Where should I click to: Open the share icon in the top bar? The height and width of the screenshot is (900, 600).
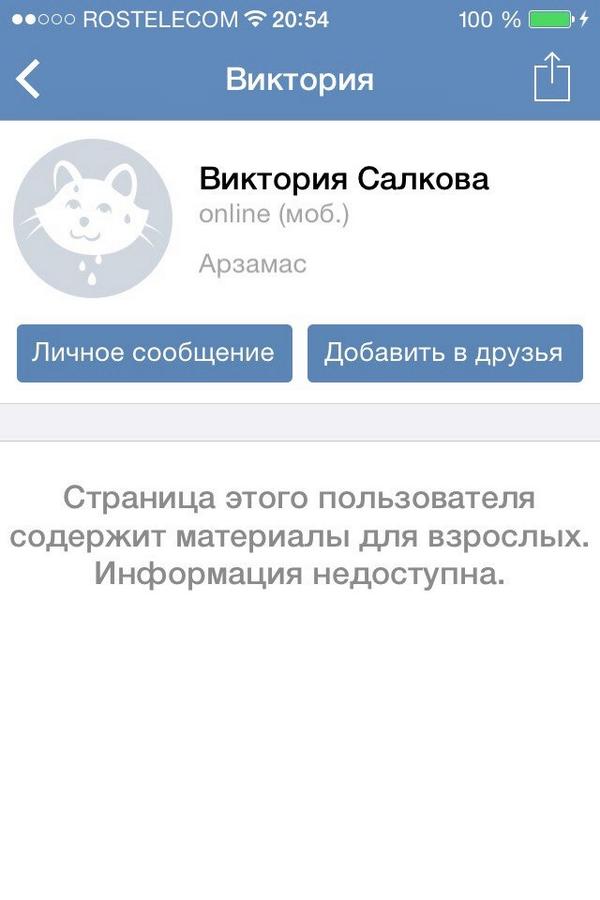tap(551, 77)
